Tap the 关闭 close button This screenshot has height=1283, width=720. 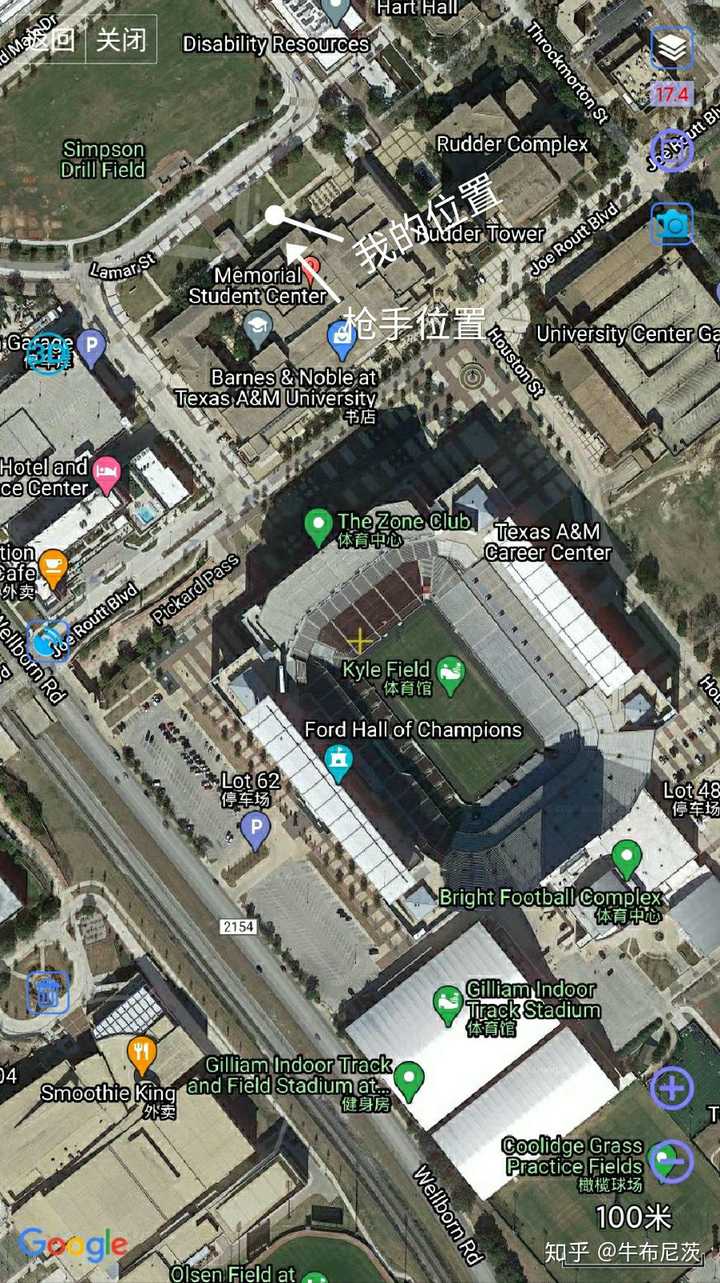tap(122, 40)
